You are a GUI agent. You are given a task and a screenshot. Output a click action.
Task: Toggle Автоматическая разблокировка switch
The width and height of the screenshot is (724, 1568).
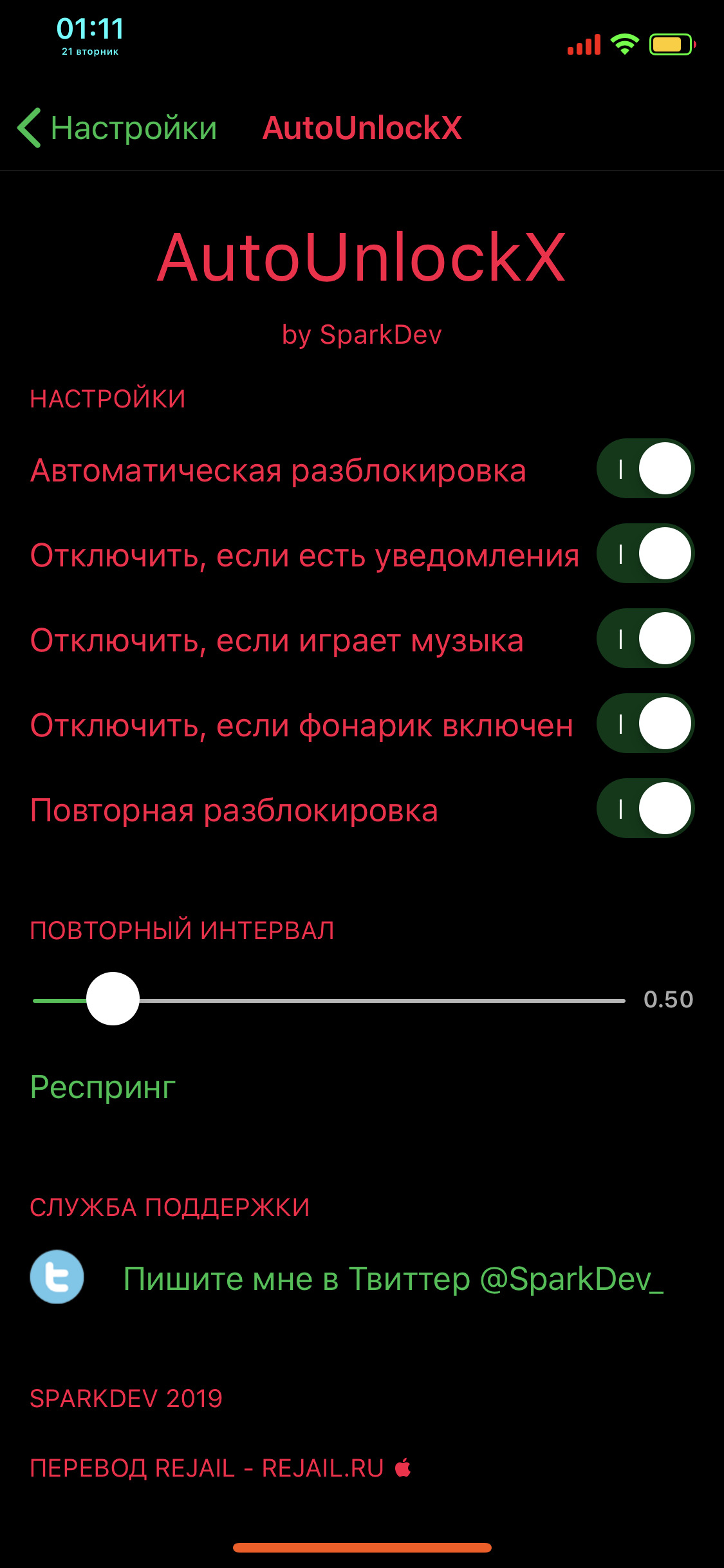645,469
